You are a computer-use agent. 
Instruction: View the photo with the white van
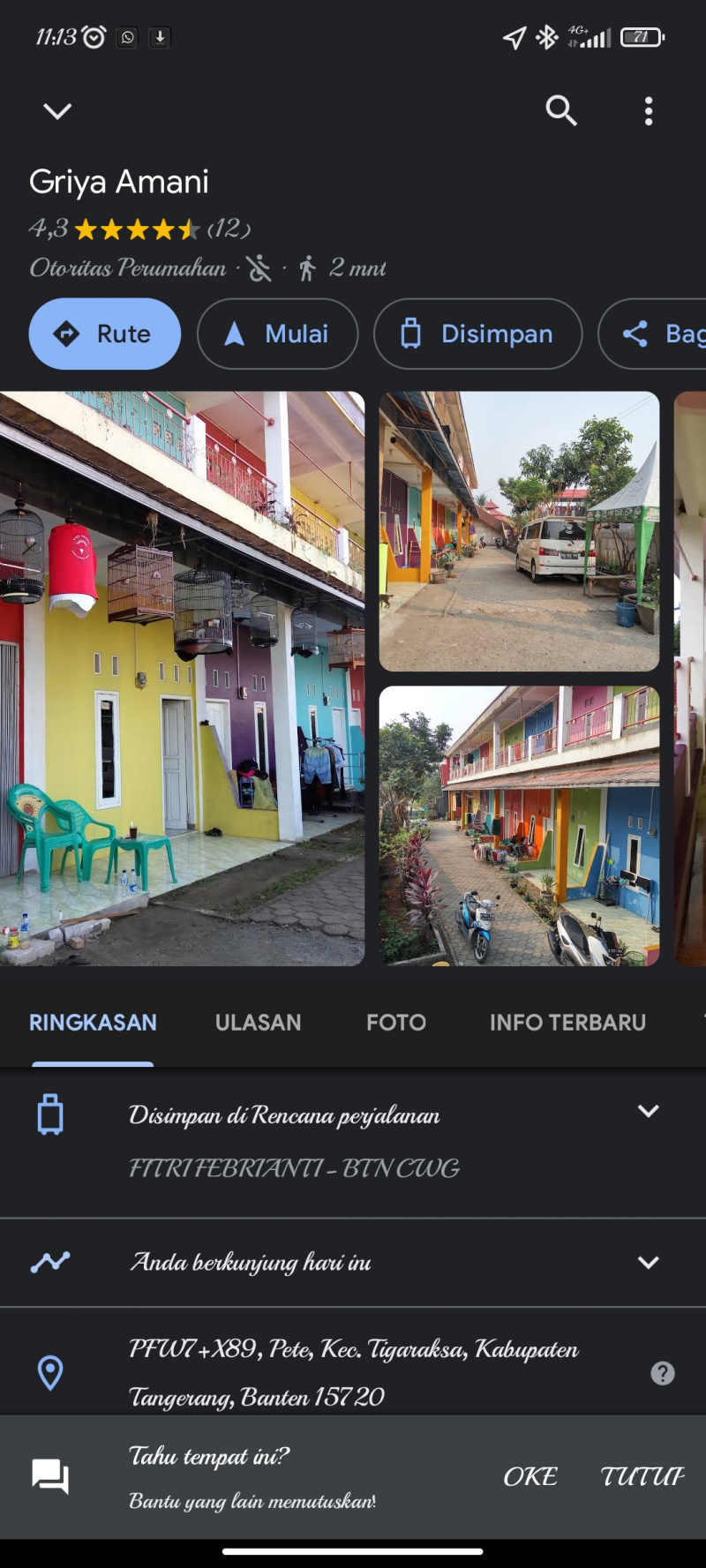tap(519, 531)
